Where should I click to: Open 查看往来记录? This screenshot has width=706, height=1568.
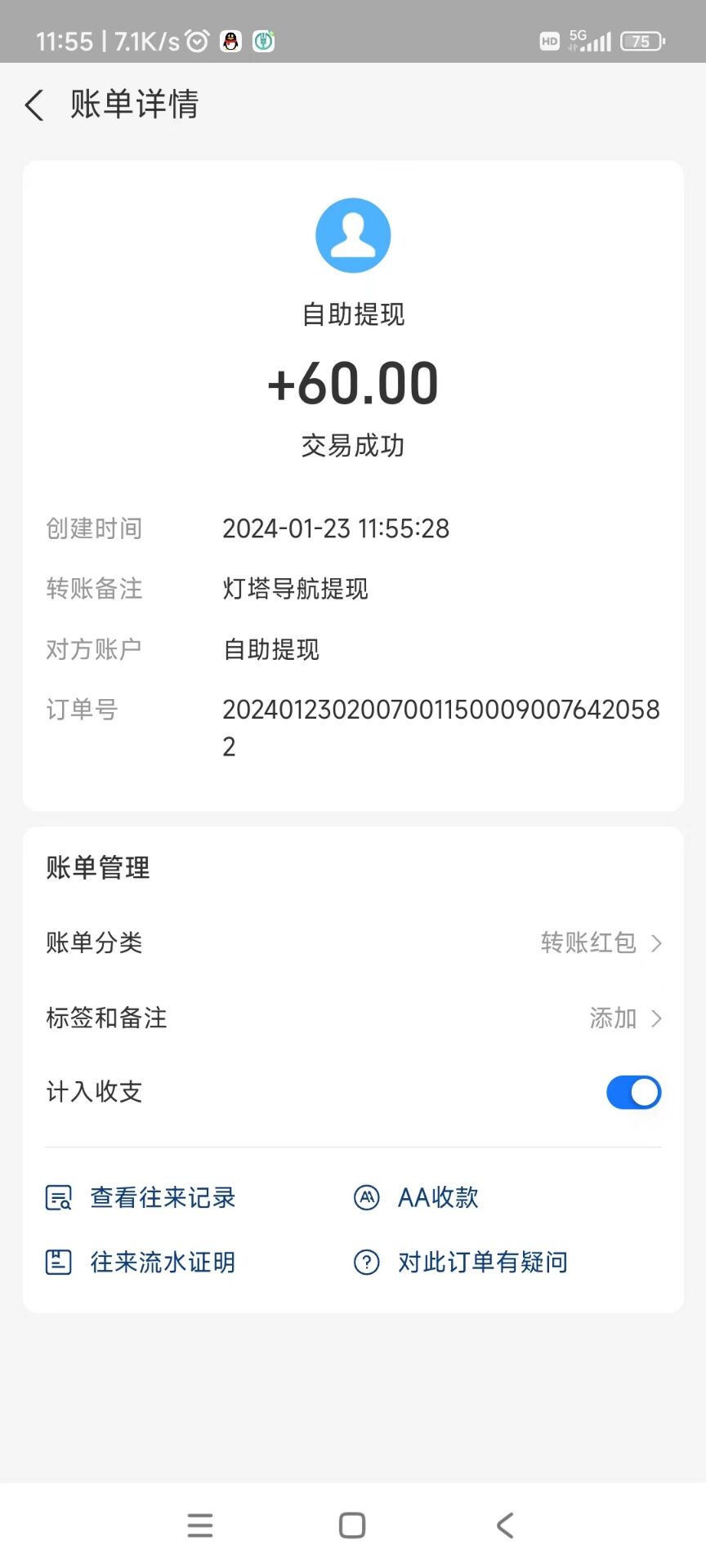click(141, 1198)
